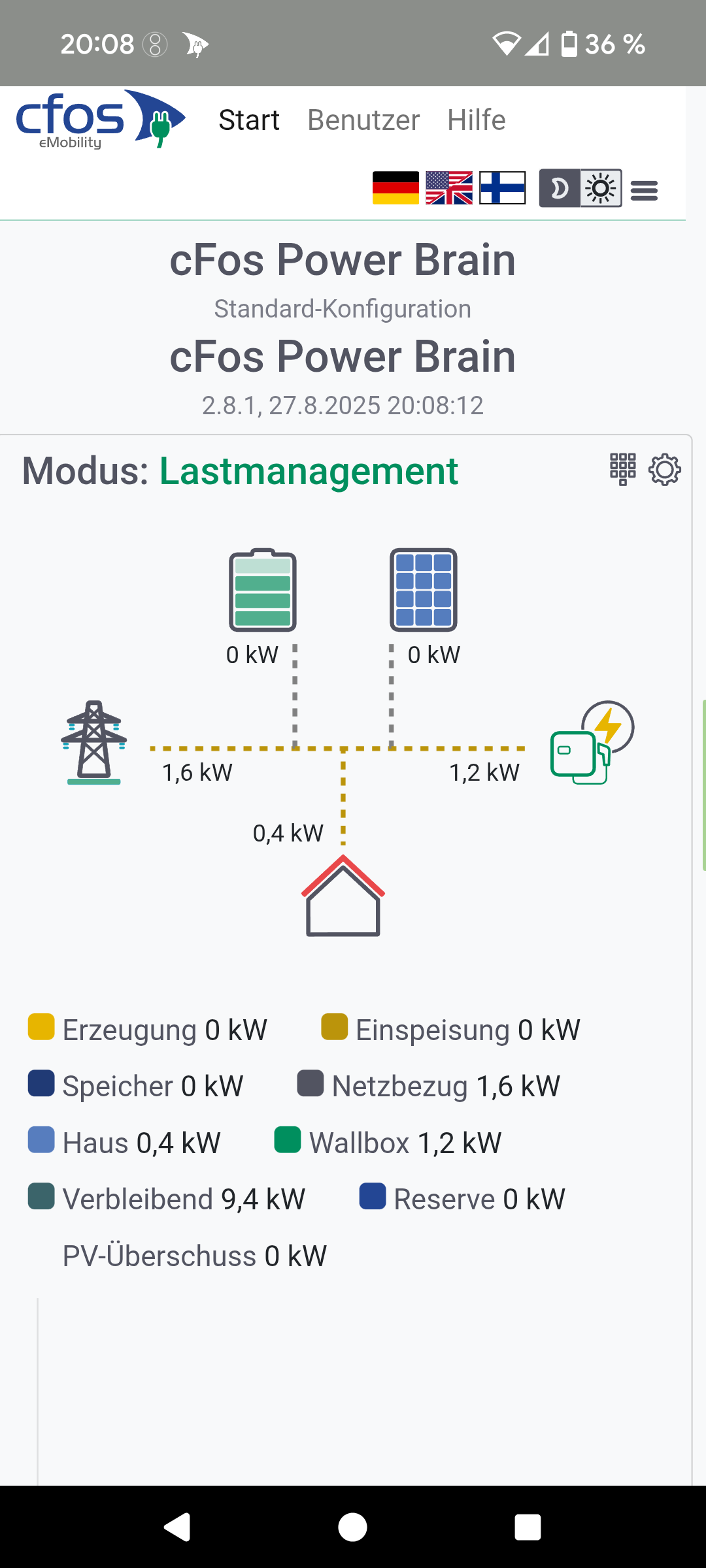Open the Hilfe menu
The height and width of the screenshot is (1568, 706).
(476, 120)
